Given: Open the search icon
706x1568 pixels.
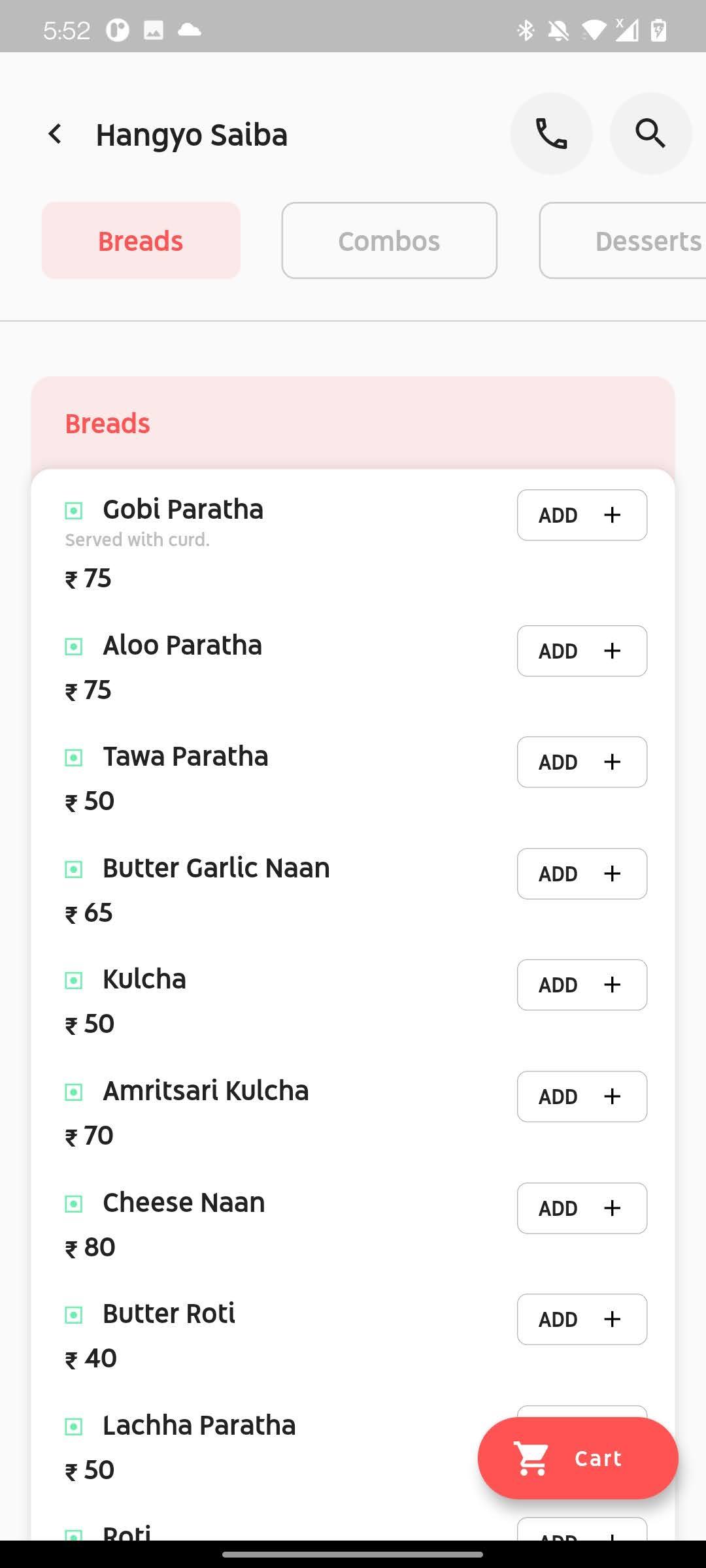Looking at the screenshot, I should point(650,134).
